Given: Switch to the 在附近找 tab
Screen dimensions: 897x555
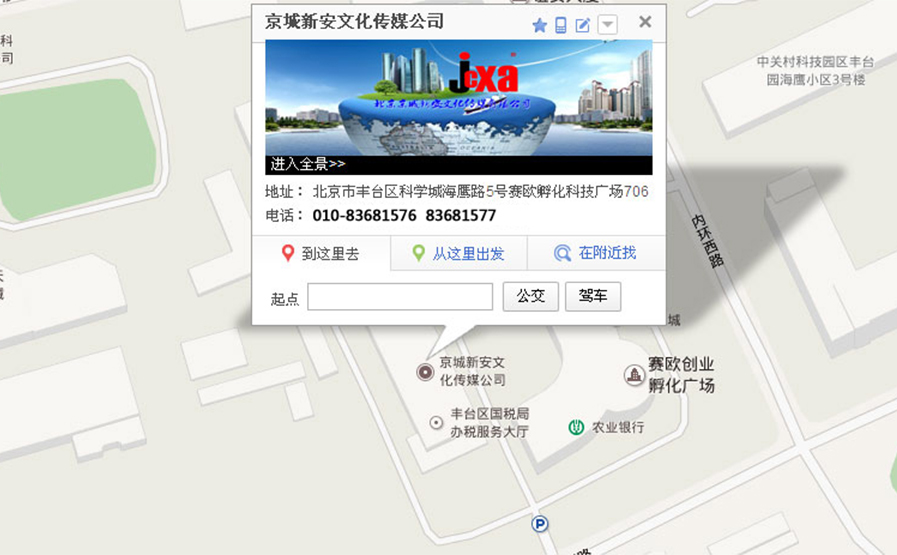Looking at the screenshot, I should (x=596, y=254).
